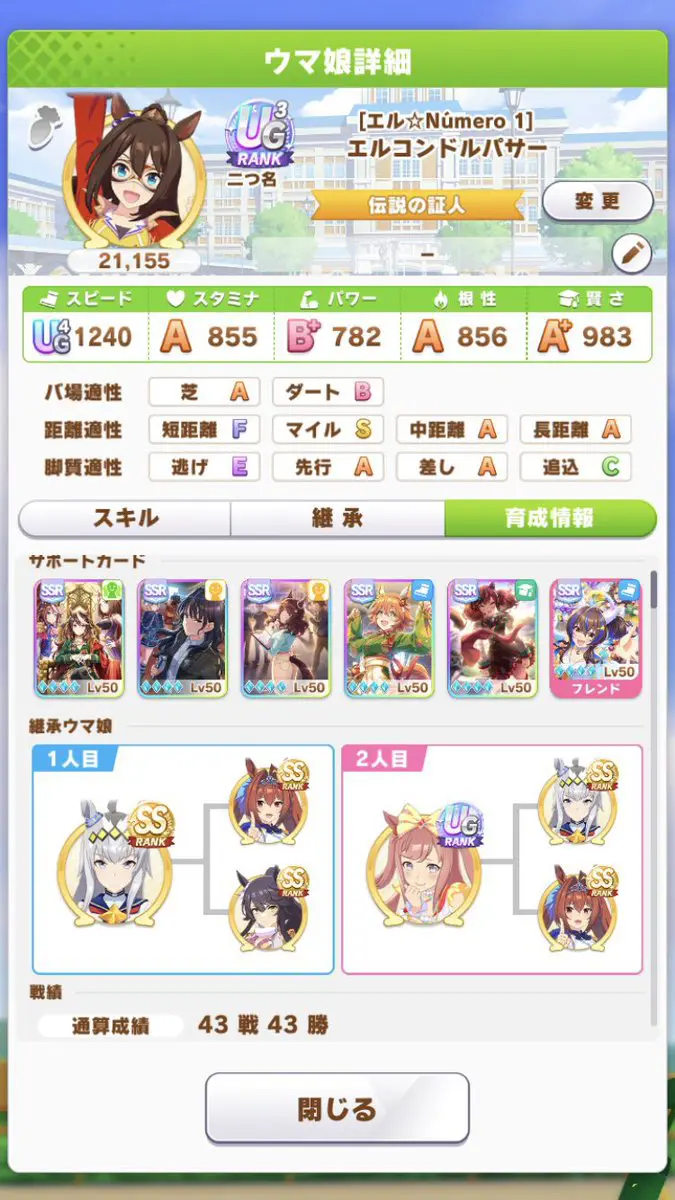Edit the memo with the pencil icon

point(631,253)
